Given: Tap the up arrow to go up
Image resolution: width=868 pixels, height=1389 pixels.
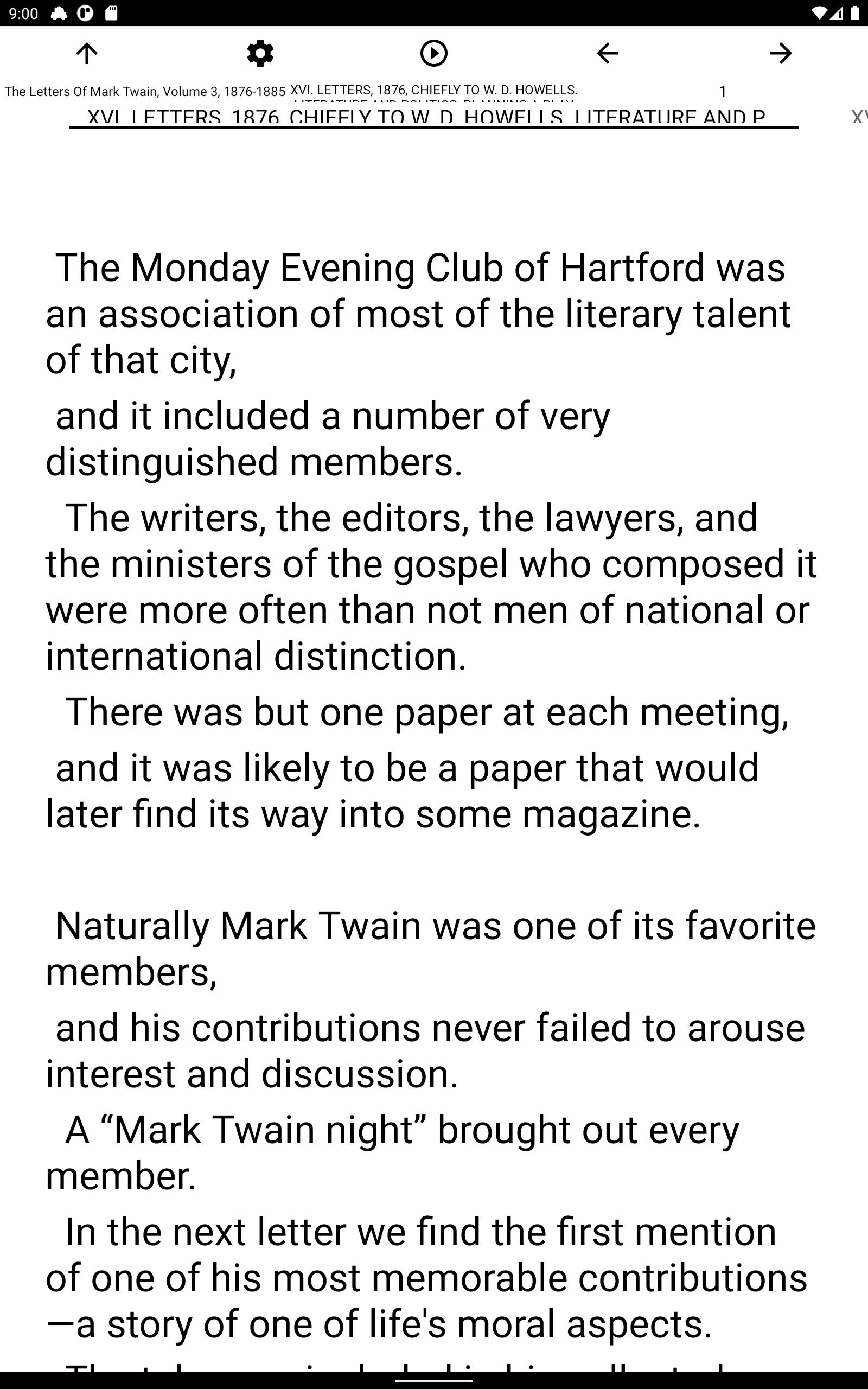Looking at the screenshot, I should coord(87,53).
